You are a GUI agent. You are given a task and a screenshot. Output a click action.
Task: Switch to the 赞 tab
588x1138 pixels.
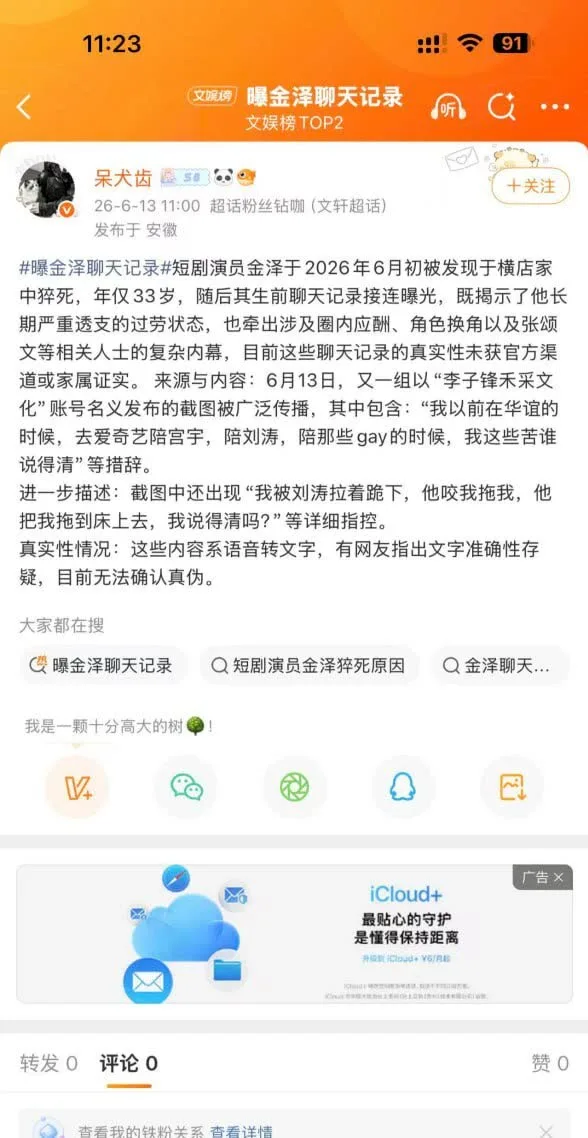click(550, 1064)
